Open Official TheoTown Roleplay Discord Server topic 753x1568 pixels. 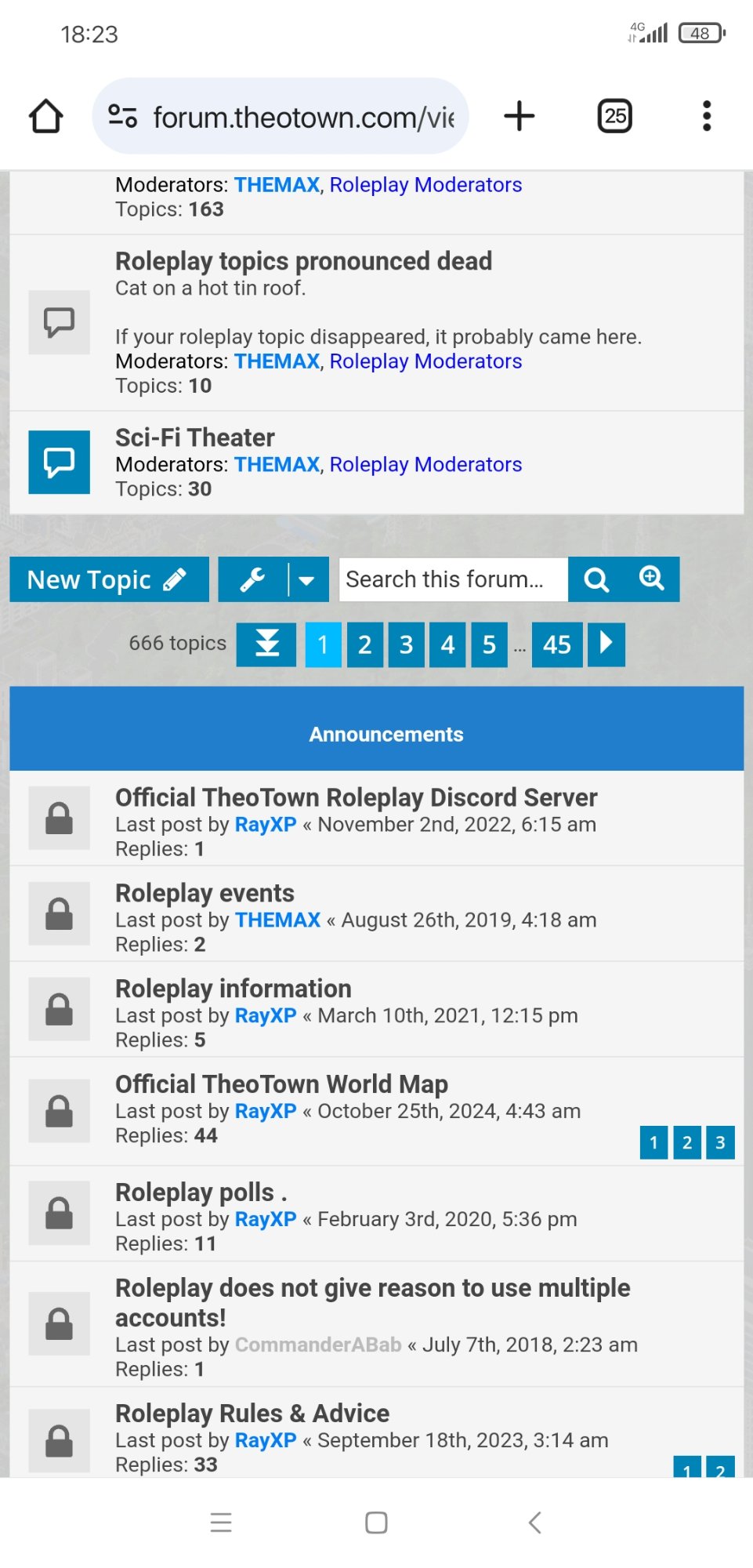click(x=356, y=797)
